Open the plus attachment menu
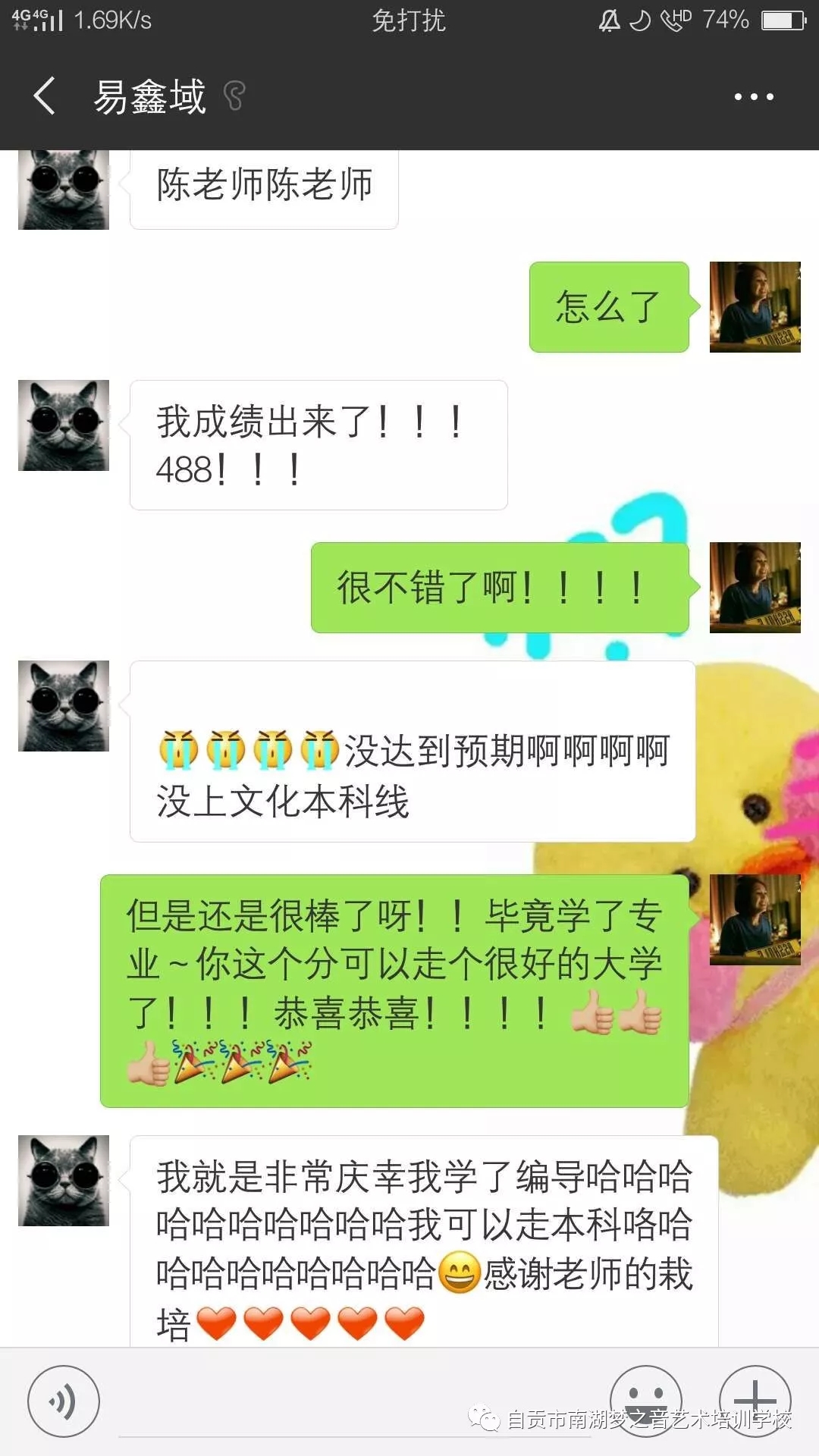819x1456 pixels. (x=755, y=1400)
